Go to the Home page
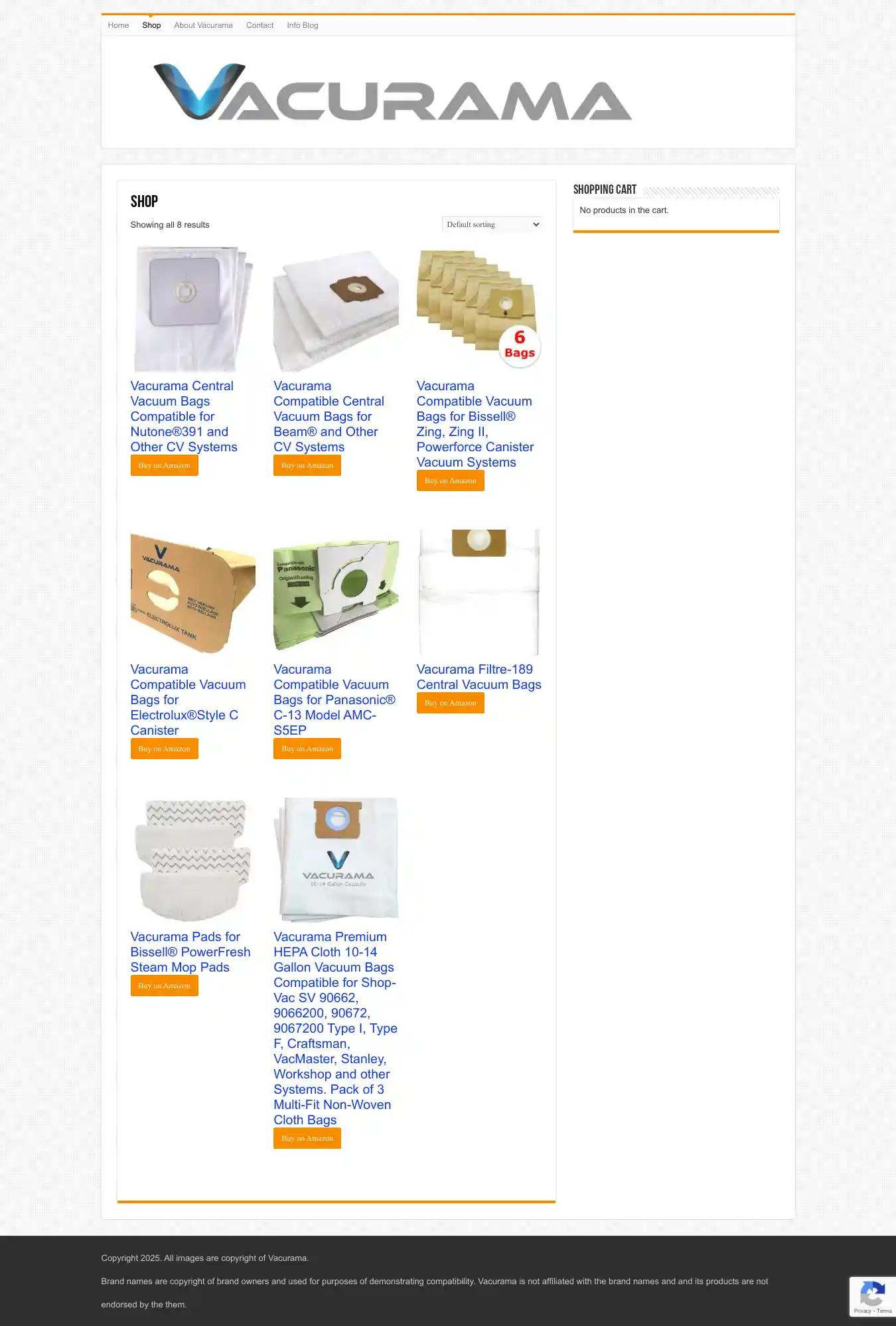Screen dimensions: 896x1326 click(118, 25)
